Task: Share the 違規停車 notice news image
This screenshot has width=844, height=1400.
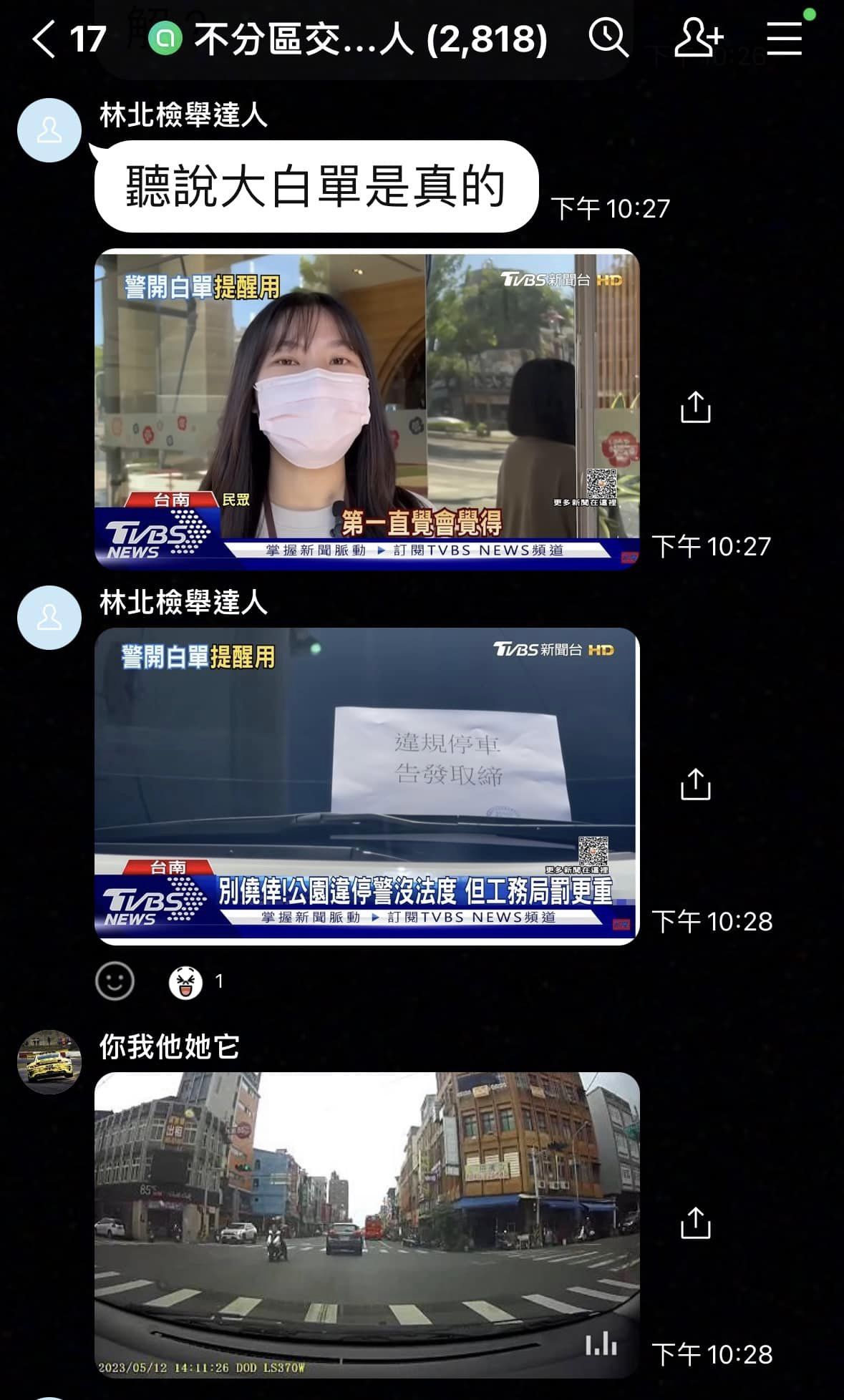Action: pos(695,784)
